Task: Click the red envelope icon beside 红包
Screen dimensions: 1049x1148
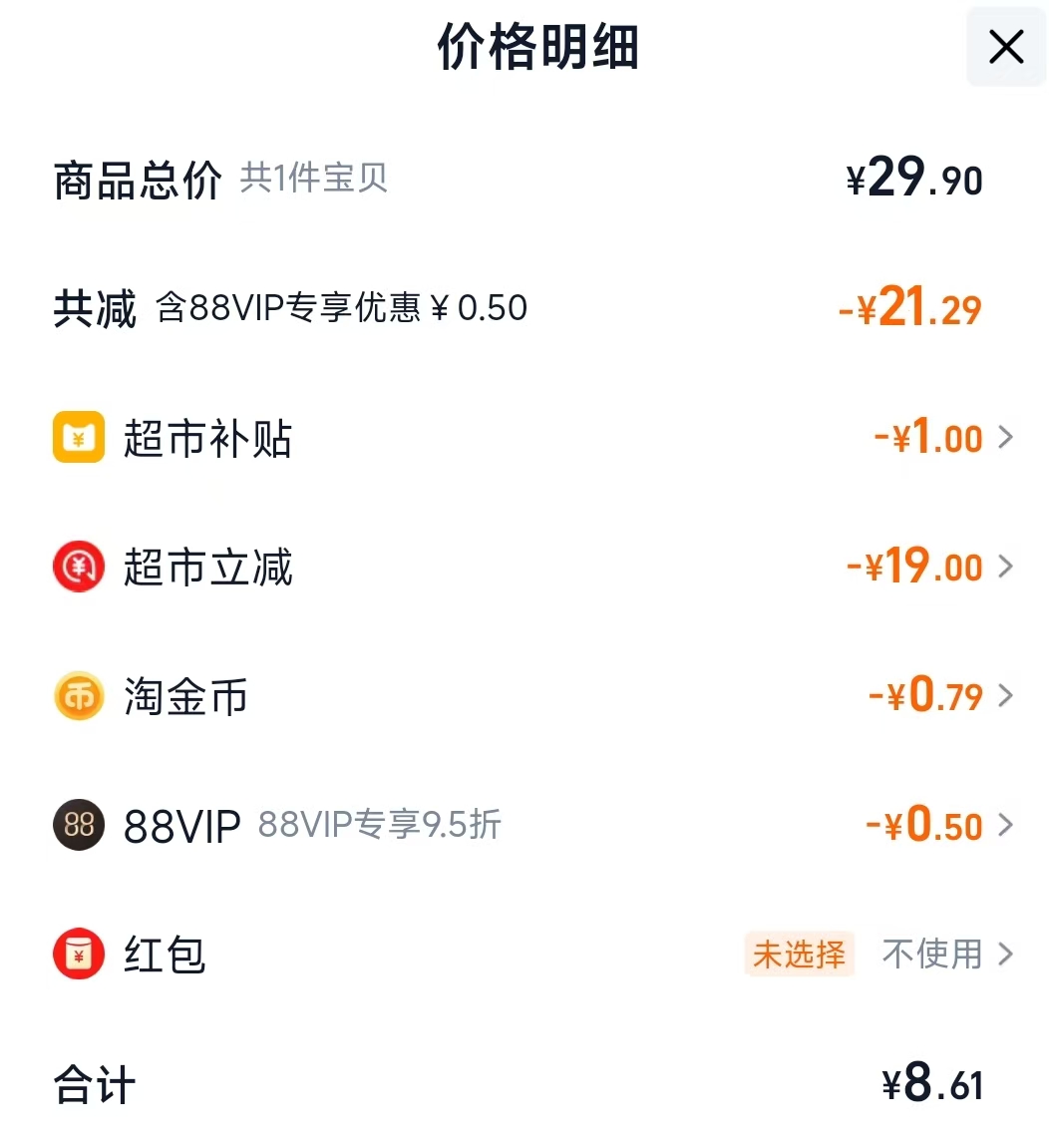Action: (x=78, y=955)
